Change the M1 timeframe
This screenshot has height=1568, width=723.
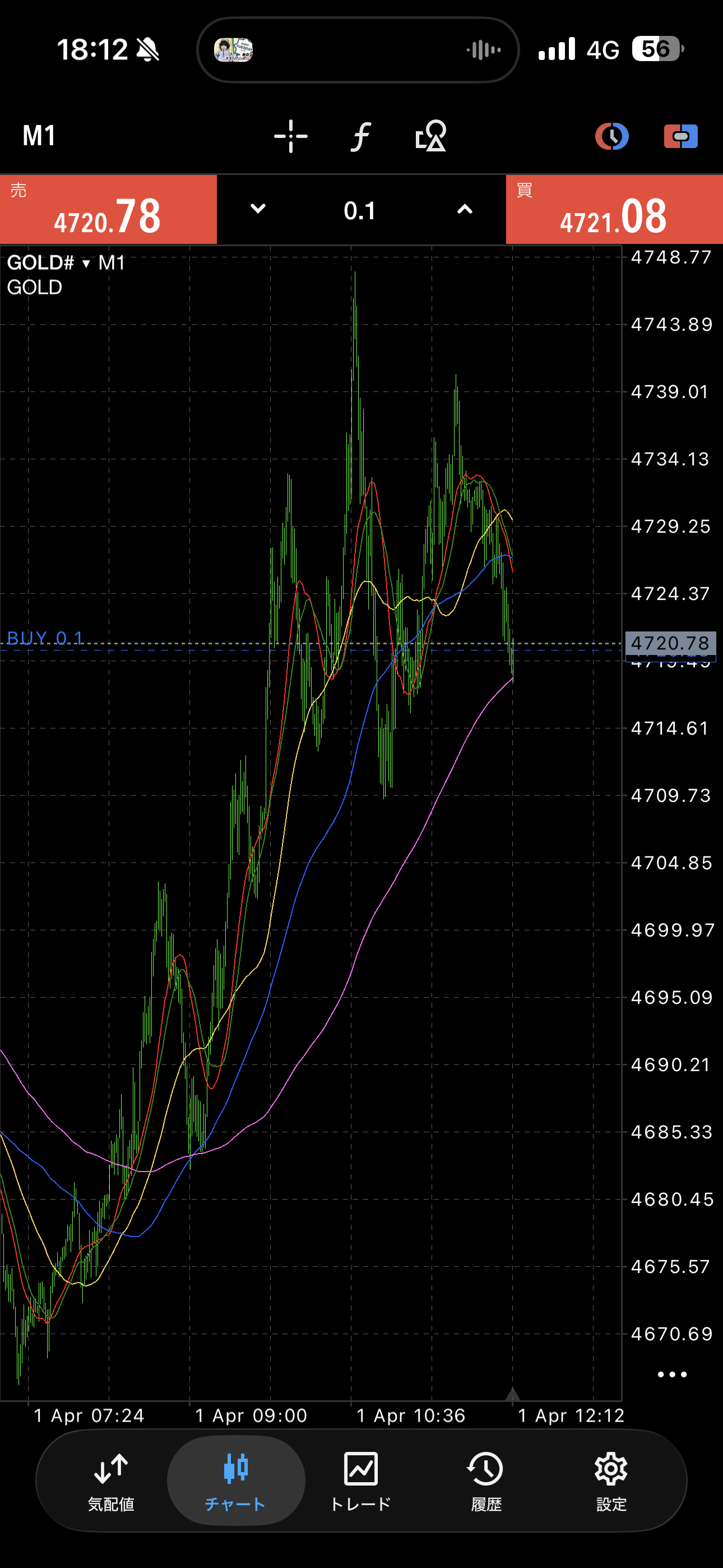click(x=39, y=136)
